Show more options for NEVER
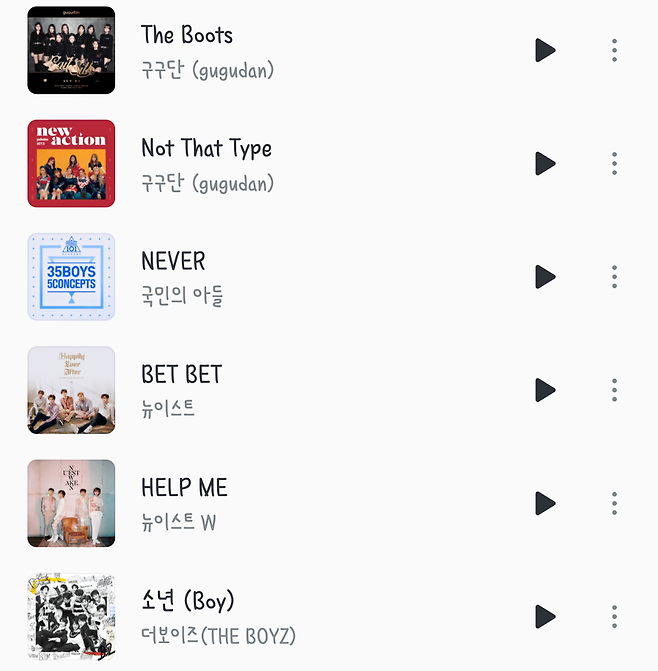This screenshot has height=671, width=658. coord(614,276)
